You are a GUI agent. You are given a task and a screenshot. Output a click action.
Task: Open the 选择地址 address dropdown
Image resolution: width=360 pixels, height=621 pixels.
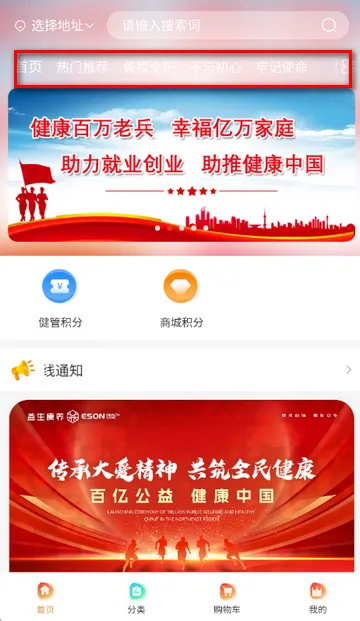55,26
